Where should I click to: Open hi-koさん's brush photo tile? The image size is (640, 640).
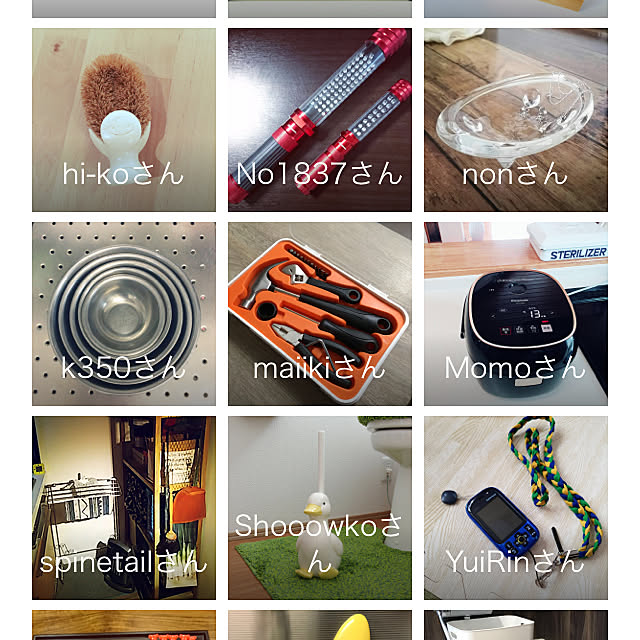(x=123, y=120)
